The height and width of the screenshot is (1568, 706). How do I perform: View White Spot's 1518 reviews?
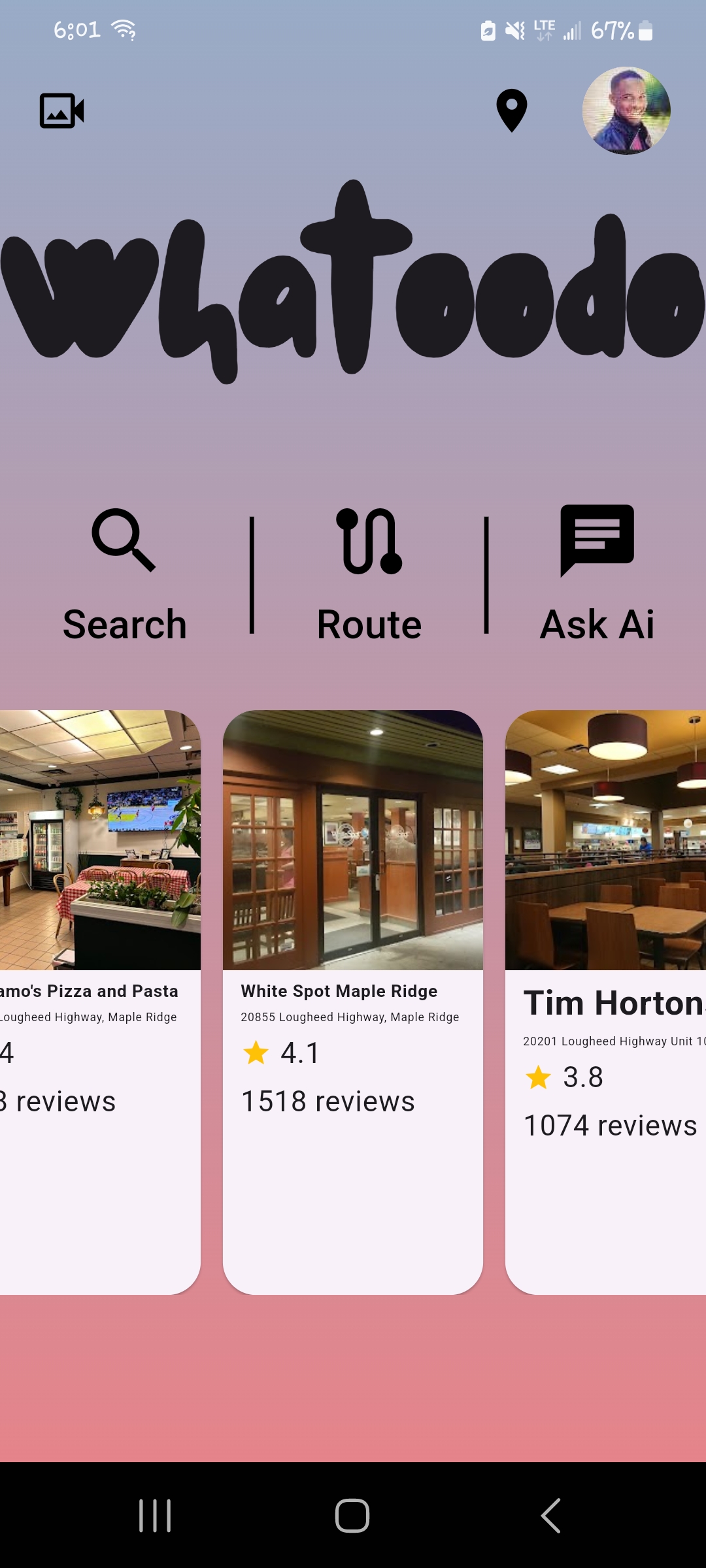tap(328, 1102)
